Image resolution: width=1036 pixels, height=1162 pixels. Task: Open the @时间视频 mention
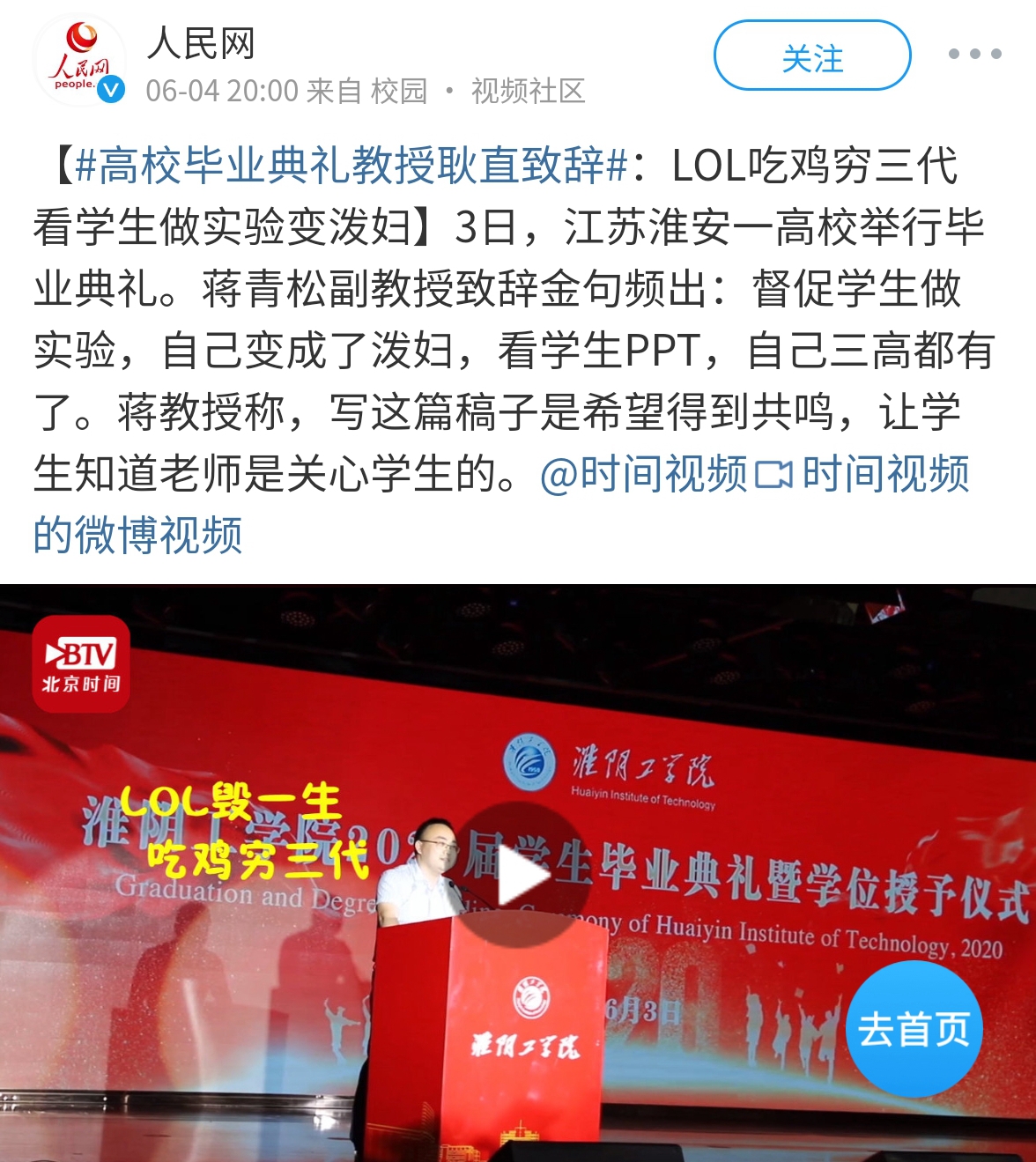643,475
